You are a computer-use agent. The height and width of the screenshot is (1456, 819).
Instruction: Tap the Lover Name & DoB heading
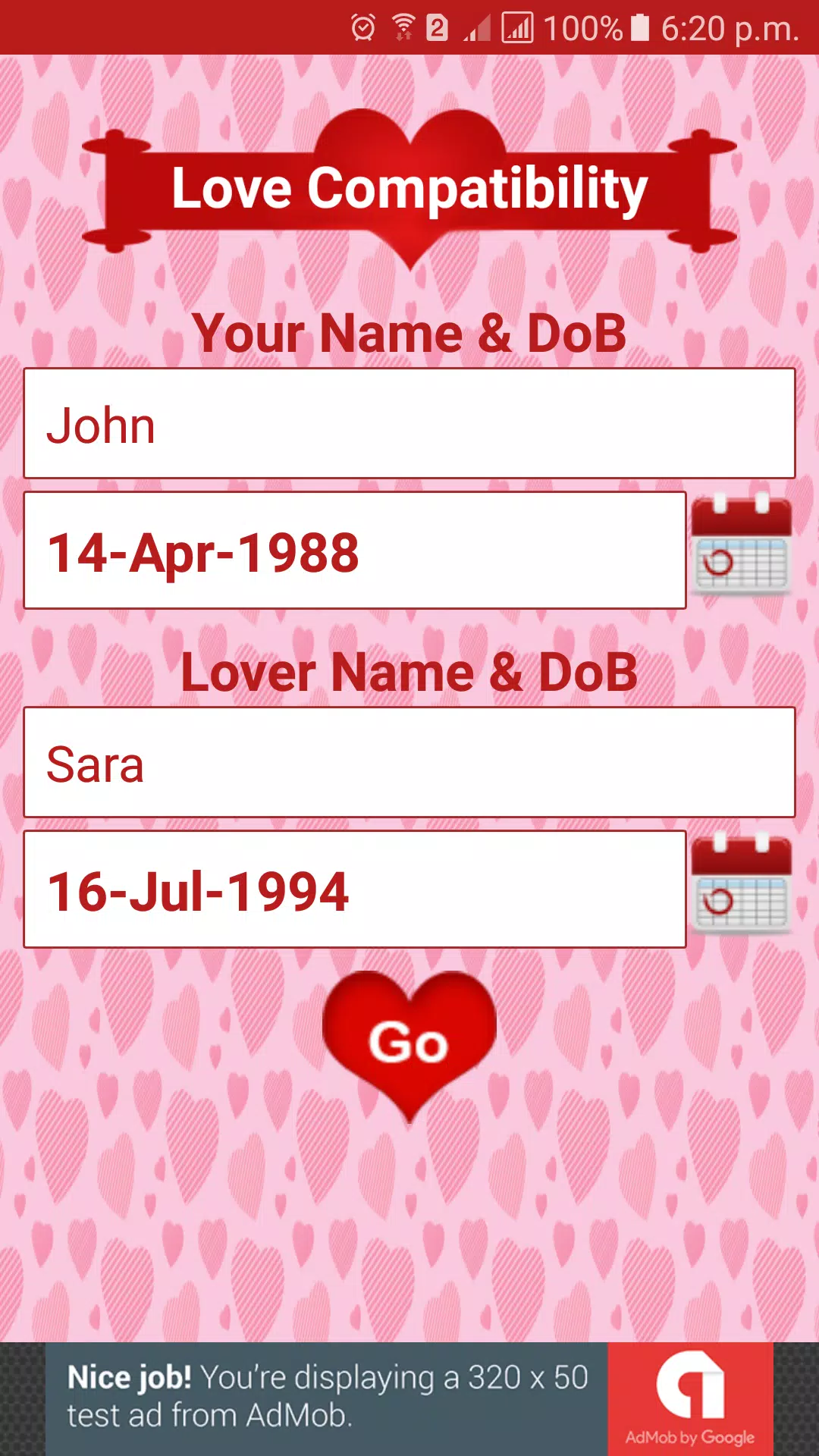(409, 670)
